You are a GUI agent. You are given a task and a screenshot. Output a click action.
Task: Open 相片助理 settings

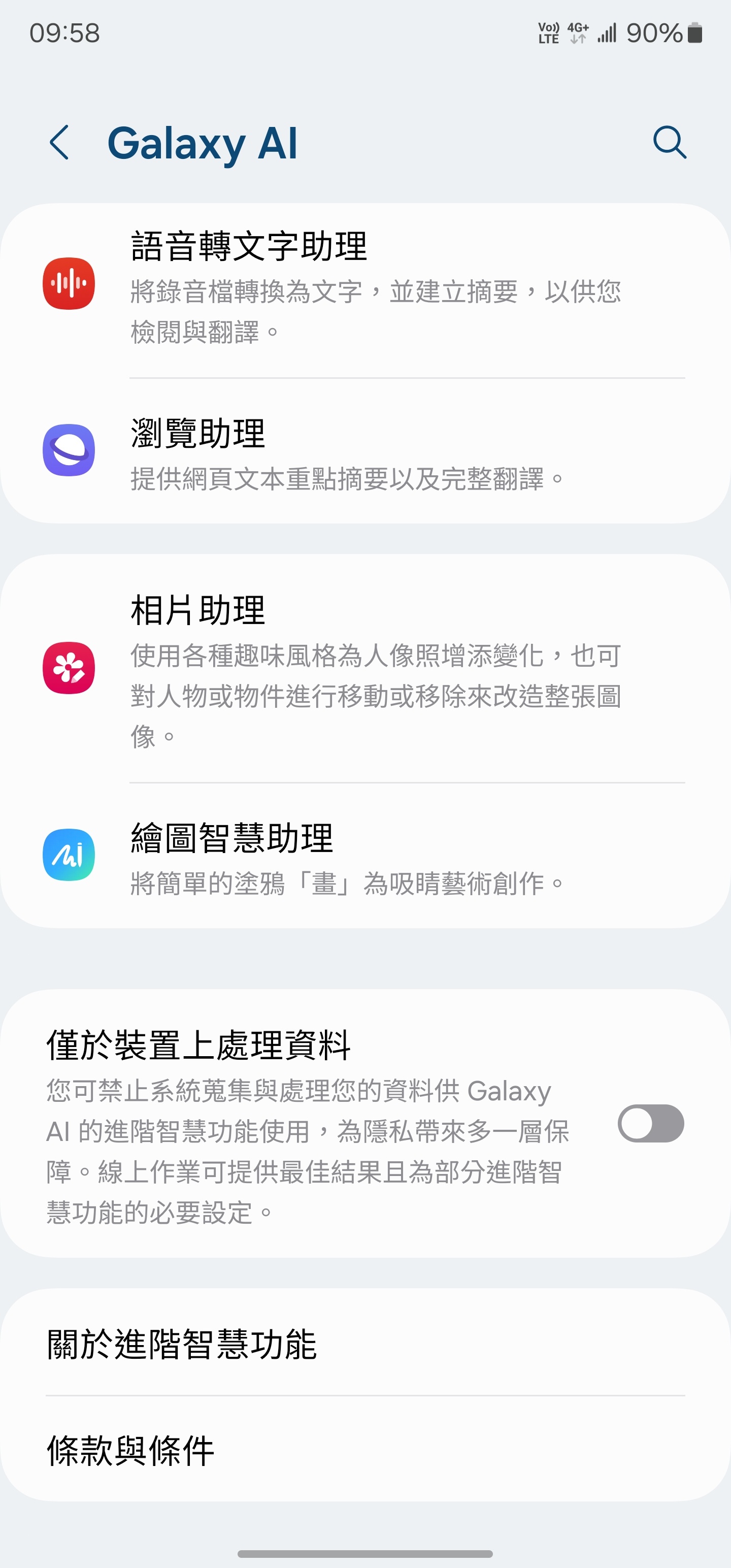365,669
